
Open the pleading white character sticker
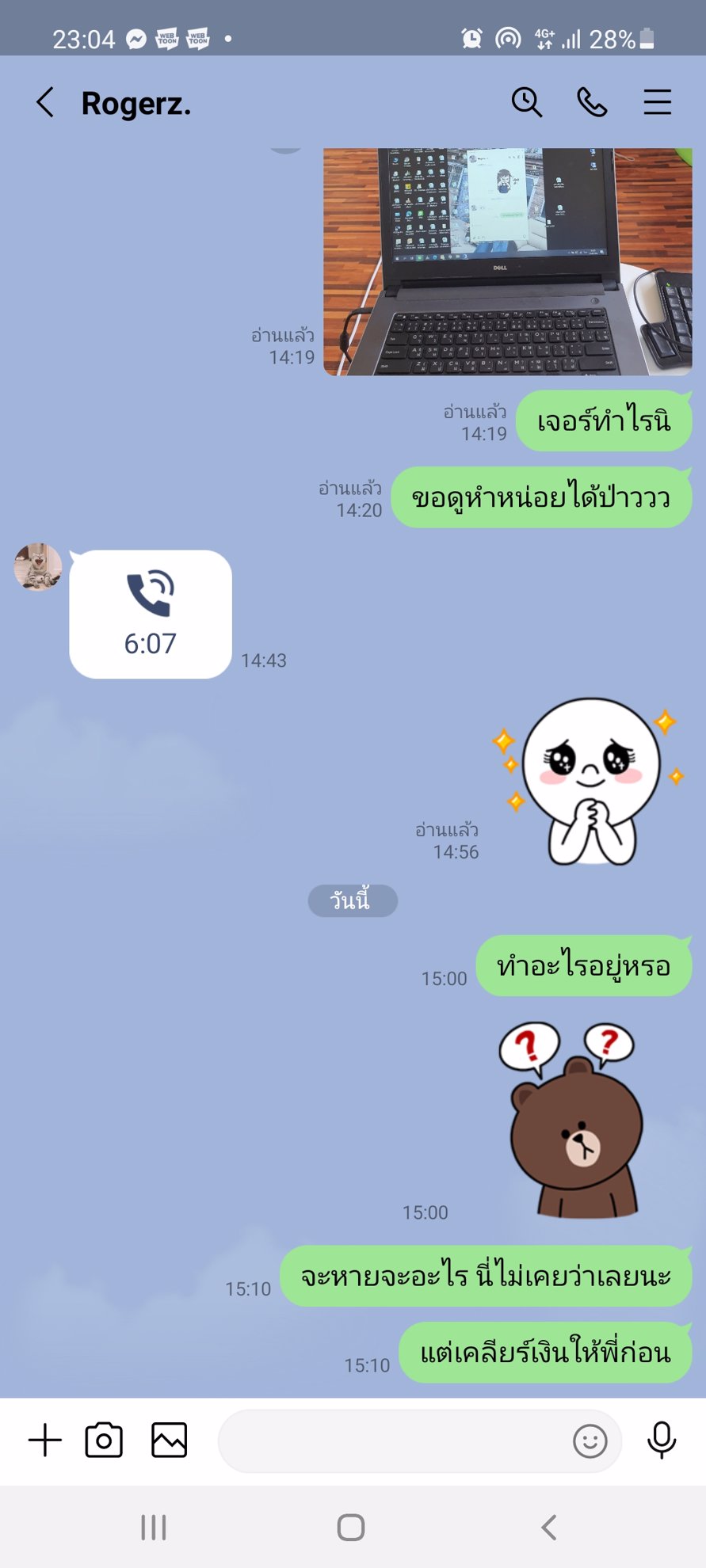[590, 781]
